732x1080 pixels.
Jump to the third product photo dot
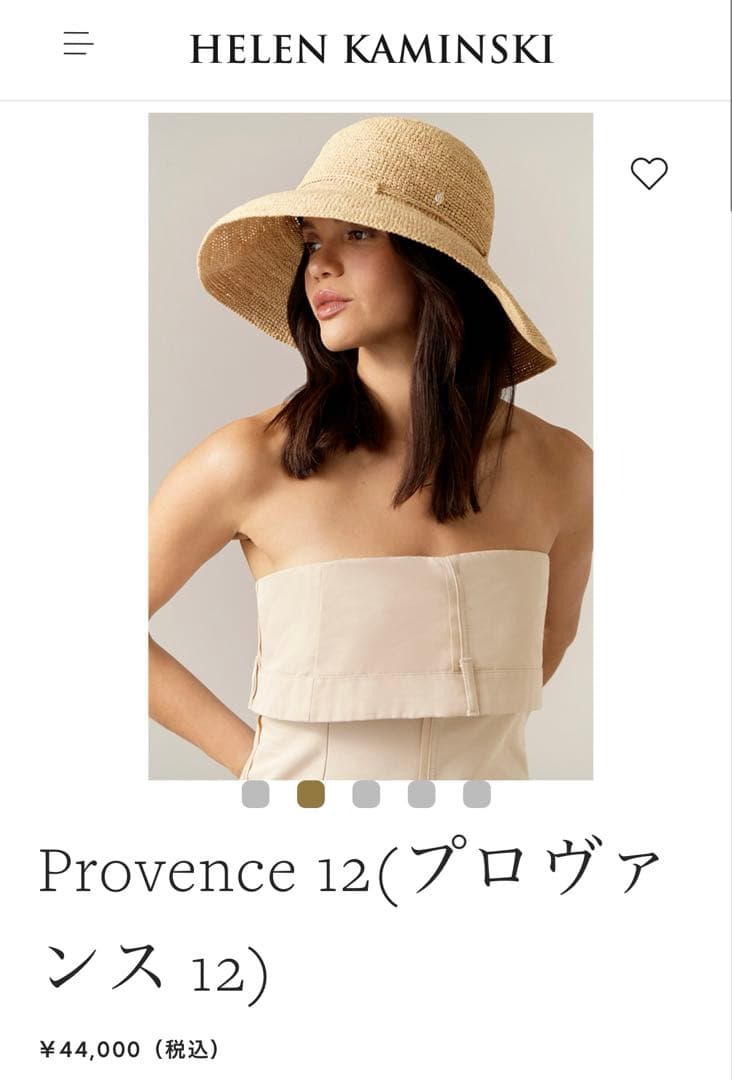pos(368,796)
